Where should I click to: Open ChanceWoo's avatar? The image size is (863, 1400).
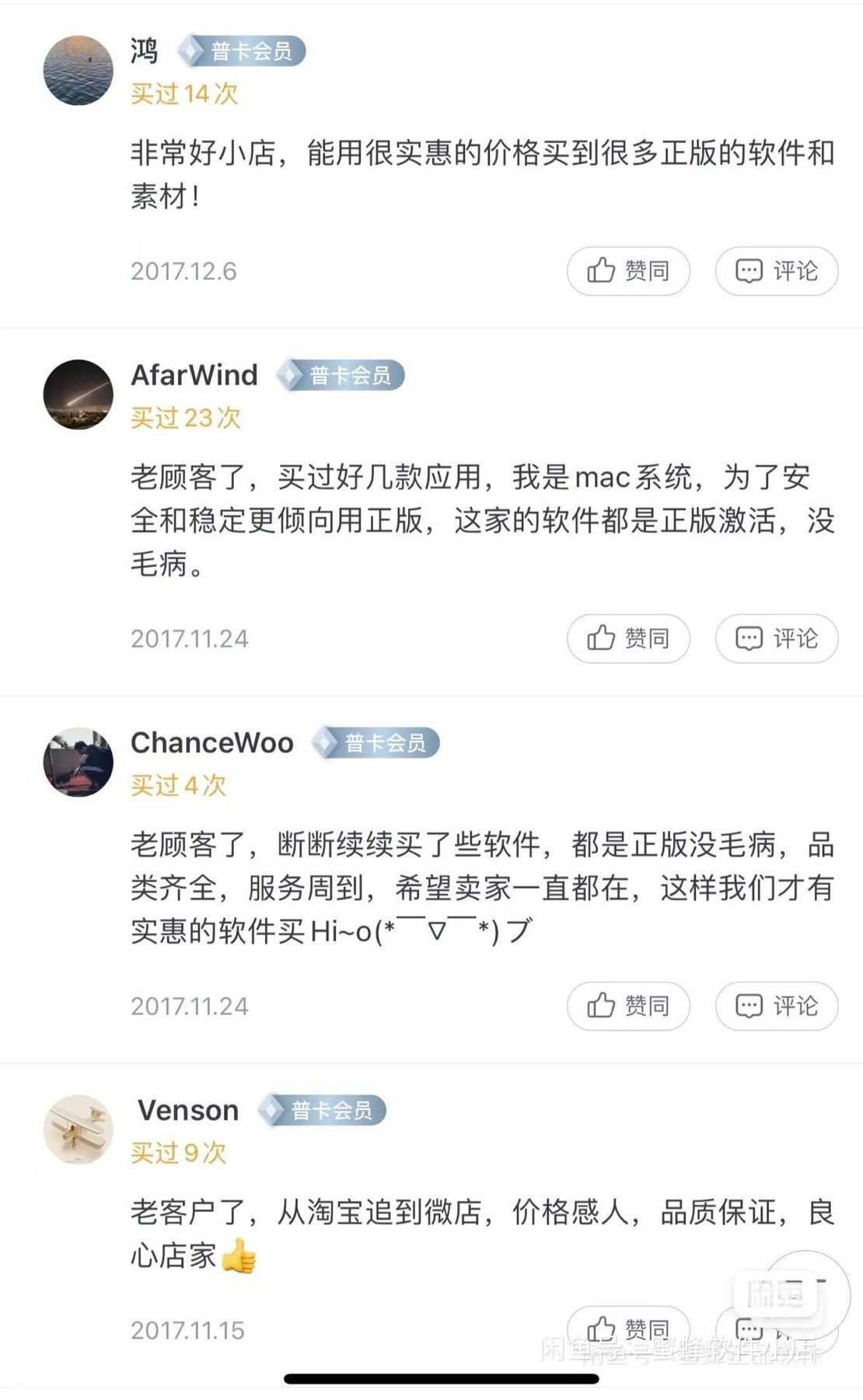click(78, 762)
